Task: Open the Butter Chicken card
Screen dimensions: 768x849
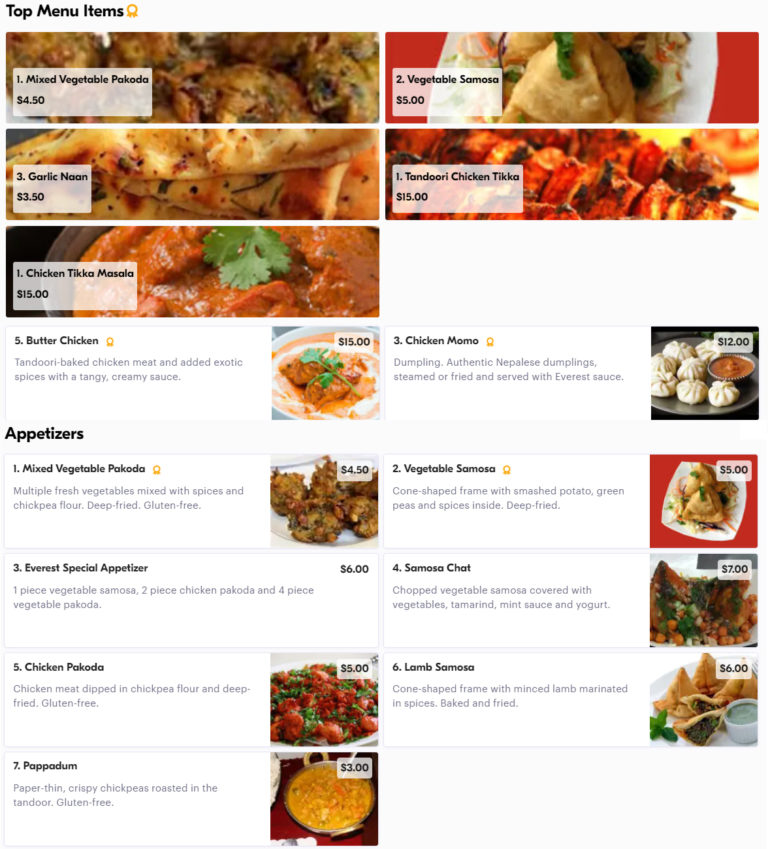Action: pyautogui.click(x=192, y=372)
